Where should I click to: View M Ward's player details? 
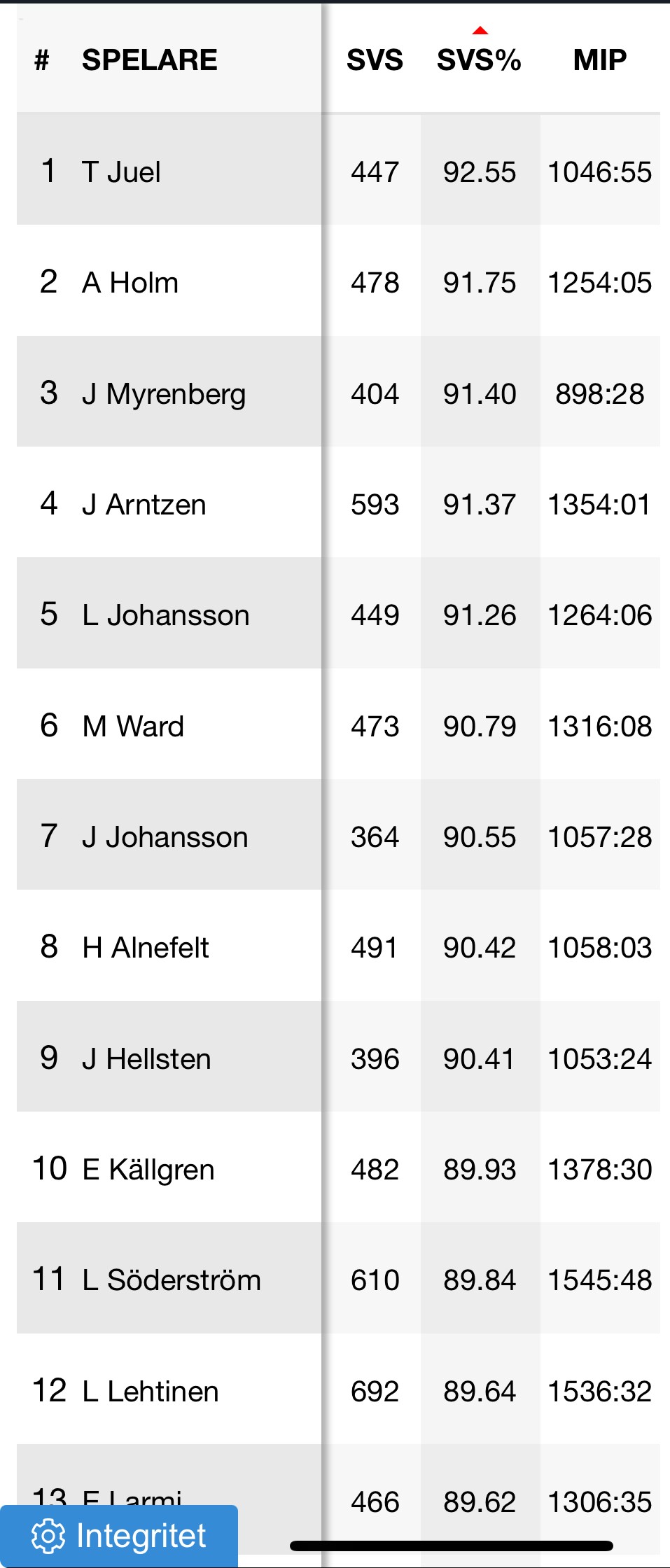pyautogui.click(x=133, y=726)
